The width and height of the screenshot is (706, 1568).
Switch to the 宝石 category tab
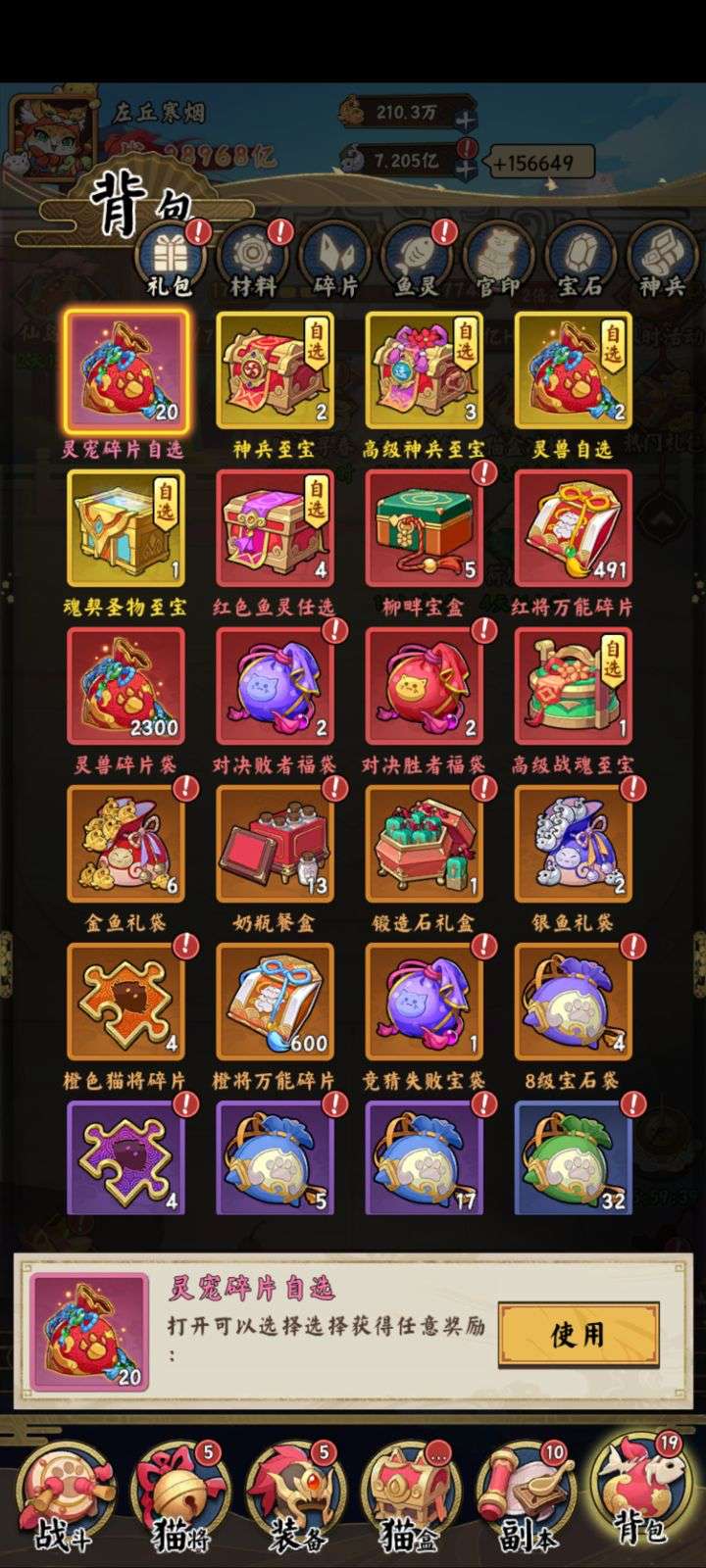pos(580,259)
